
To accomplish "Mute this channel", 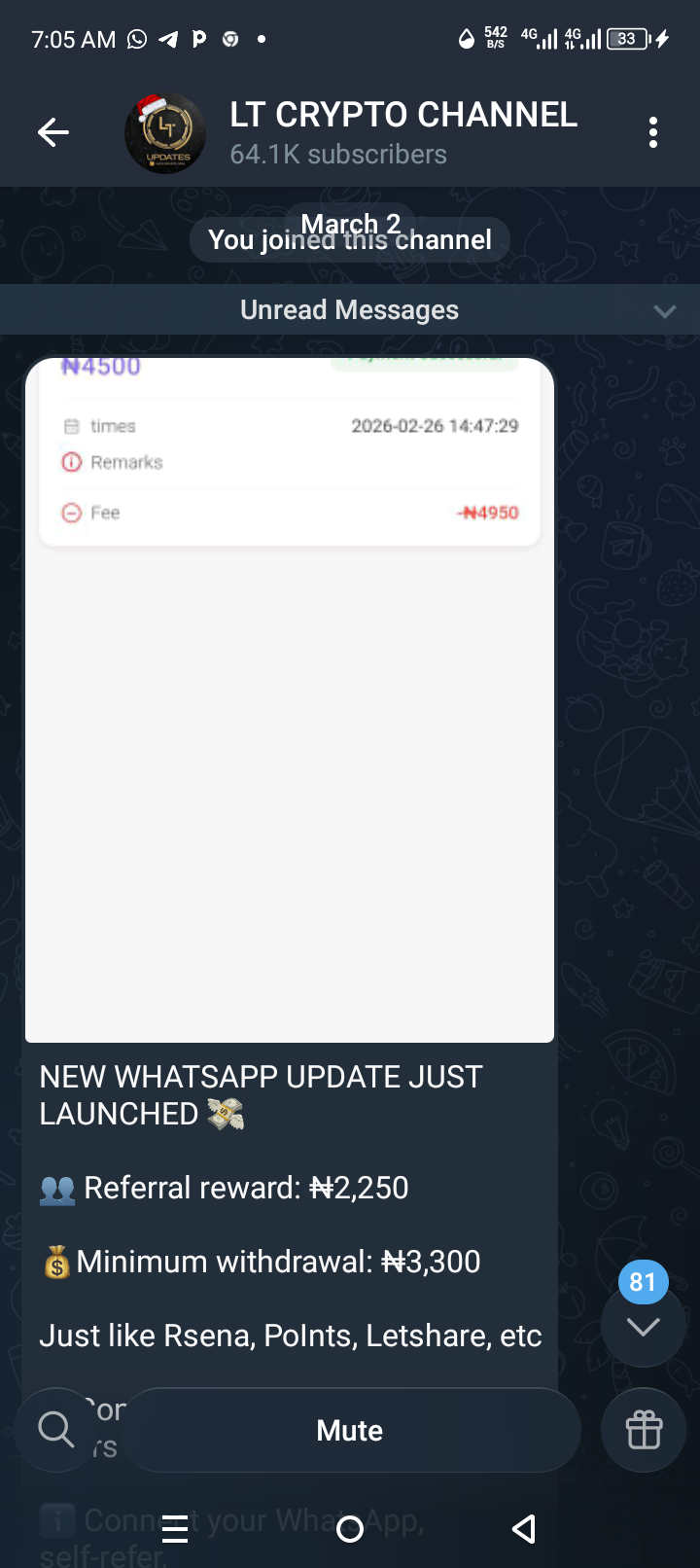I will pyautogui.click(x=350, y=1430).
